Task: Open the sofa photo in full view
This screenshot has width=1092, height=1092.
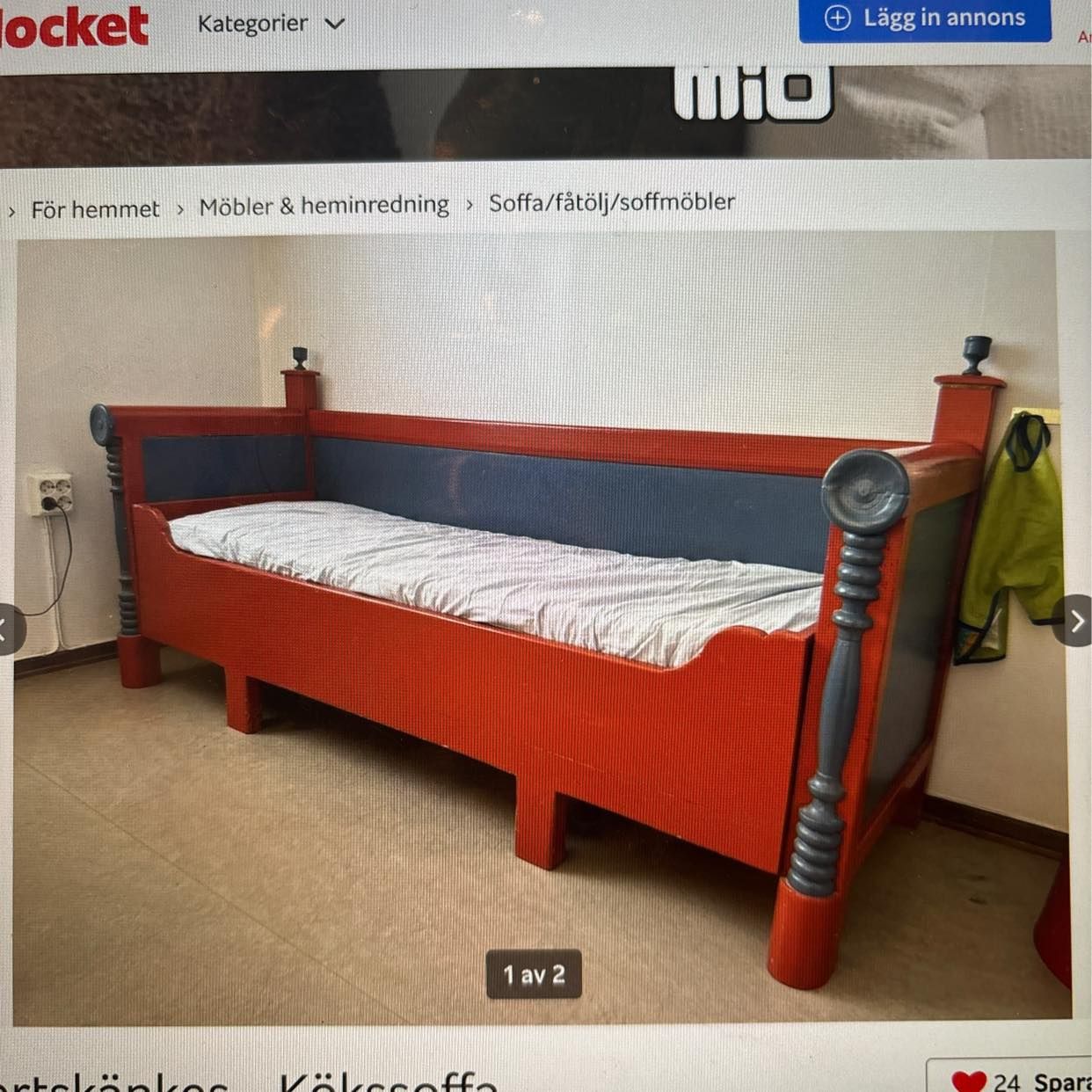Action: pos(536,615)
